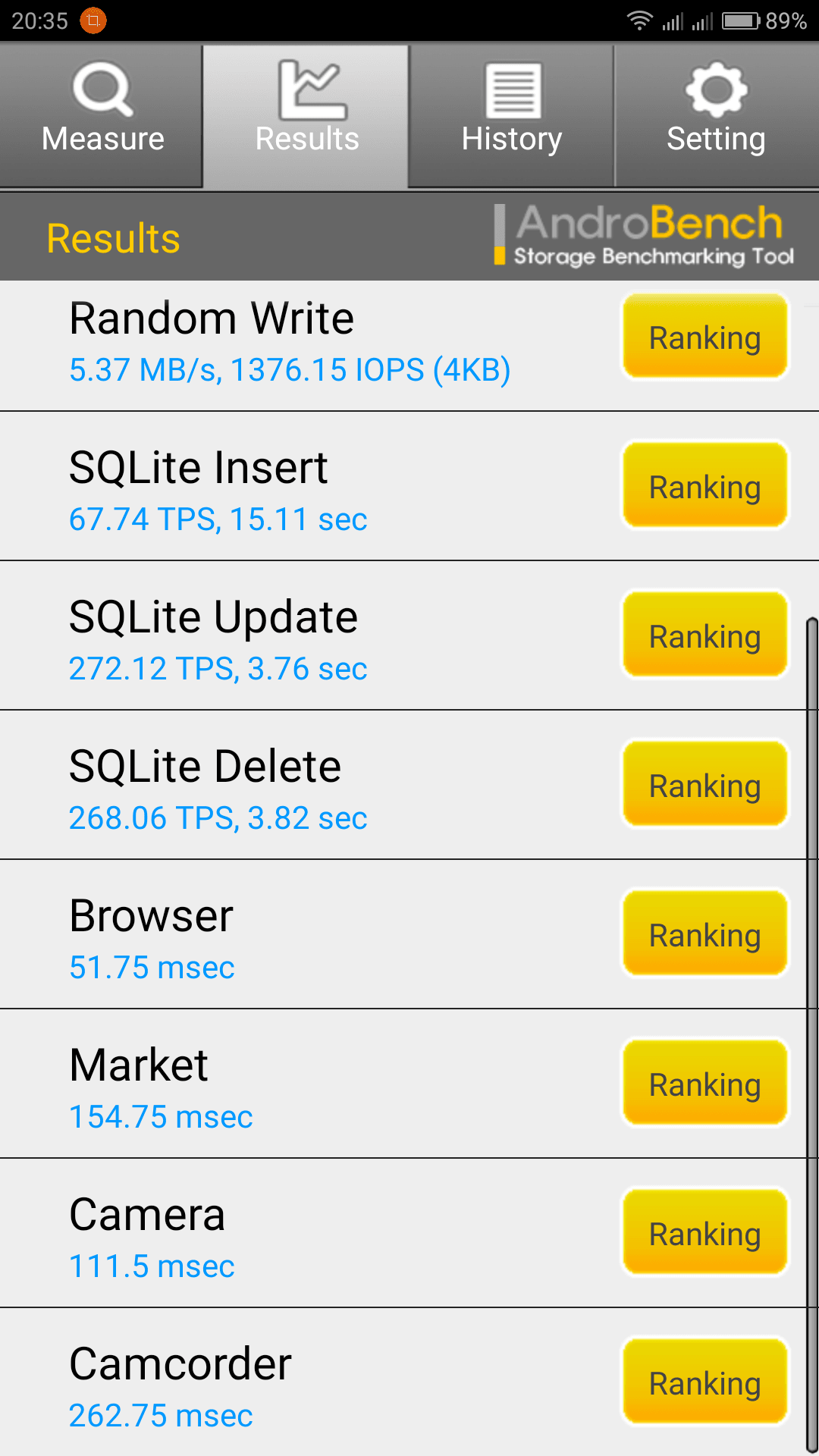Tap Ranking beside Camcorder
The width and height of the screenshot is (819, 1456).
tap(705, 1382)
